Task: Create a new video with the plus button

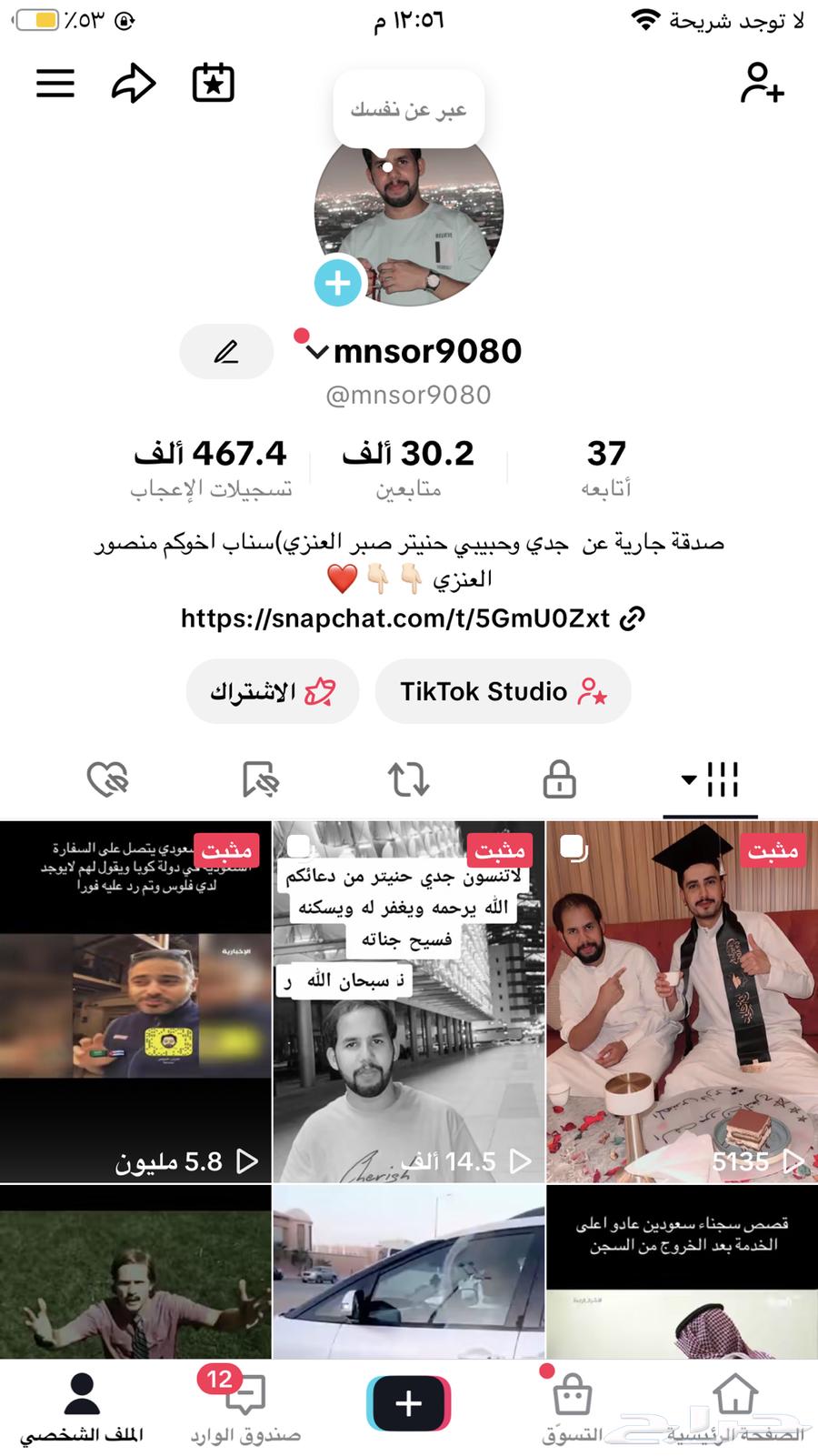Action: coord(409,1403)
